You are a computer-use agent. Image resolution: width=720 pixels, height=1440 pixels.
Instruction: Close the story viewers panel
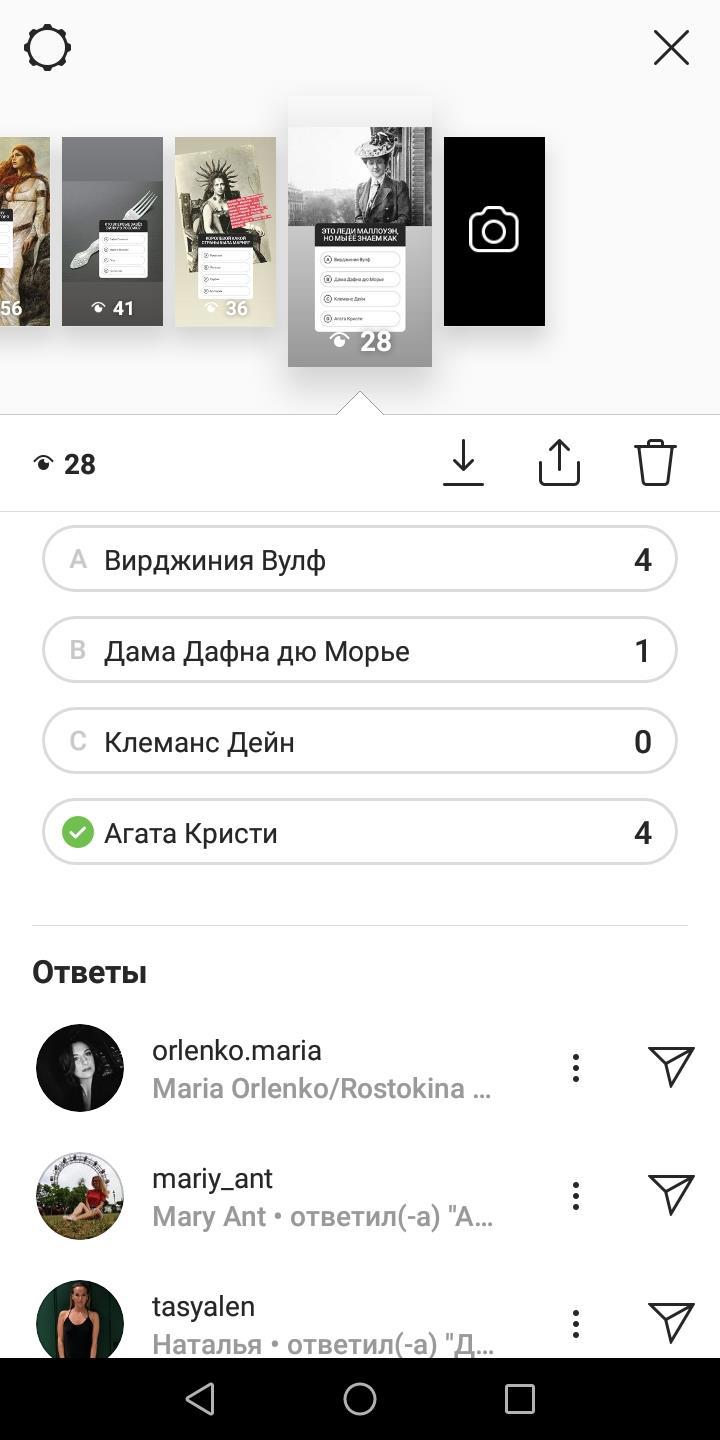671,47
